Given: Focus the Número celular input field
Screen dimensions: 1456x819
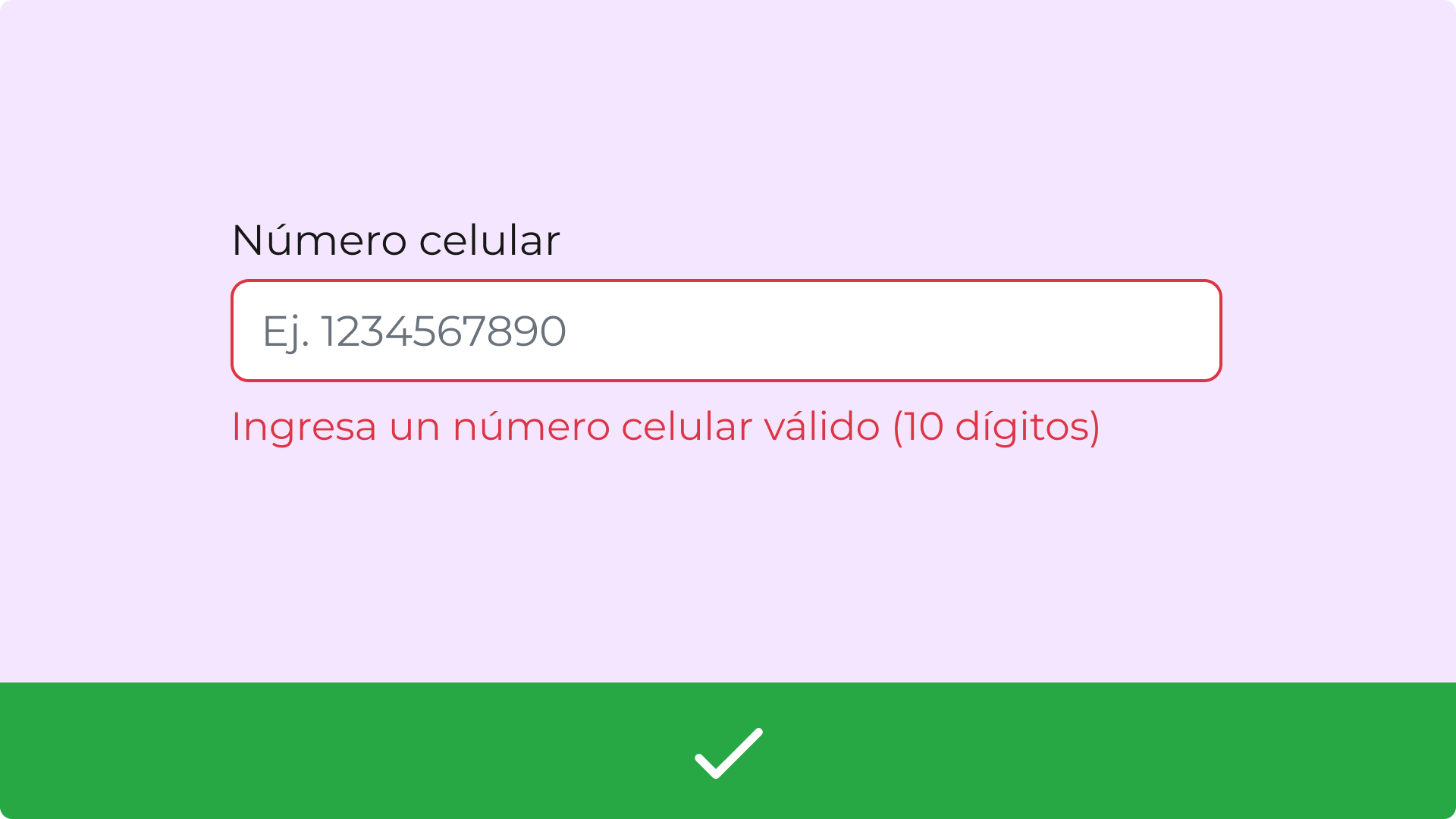Looking at the screenshot, I should pyautogui.click(x=726, y=331).
